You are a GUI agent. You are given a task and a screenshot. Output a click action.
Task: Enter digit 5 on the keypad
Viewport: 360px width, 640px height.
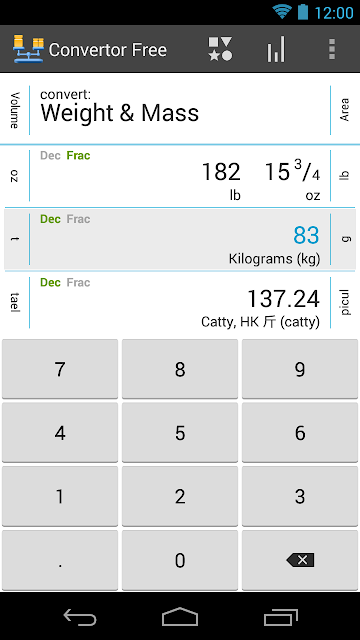click(180, 433)
